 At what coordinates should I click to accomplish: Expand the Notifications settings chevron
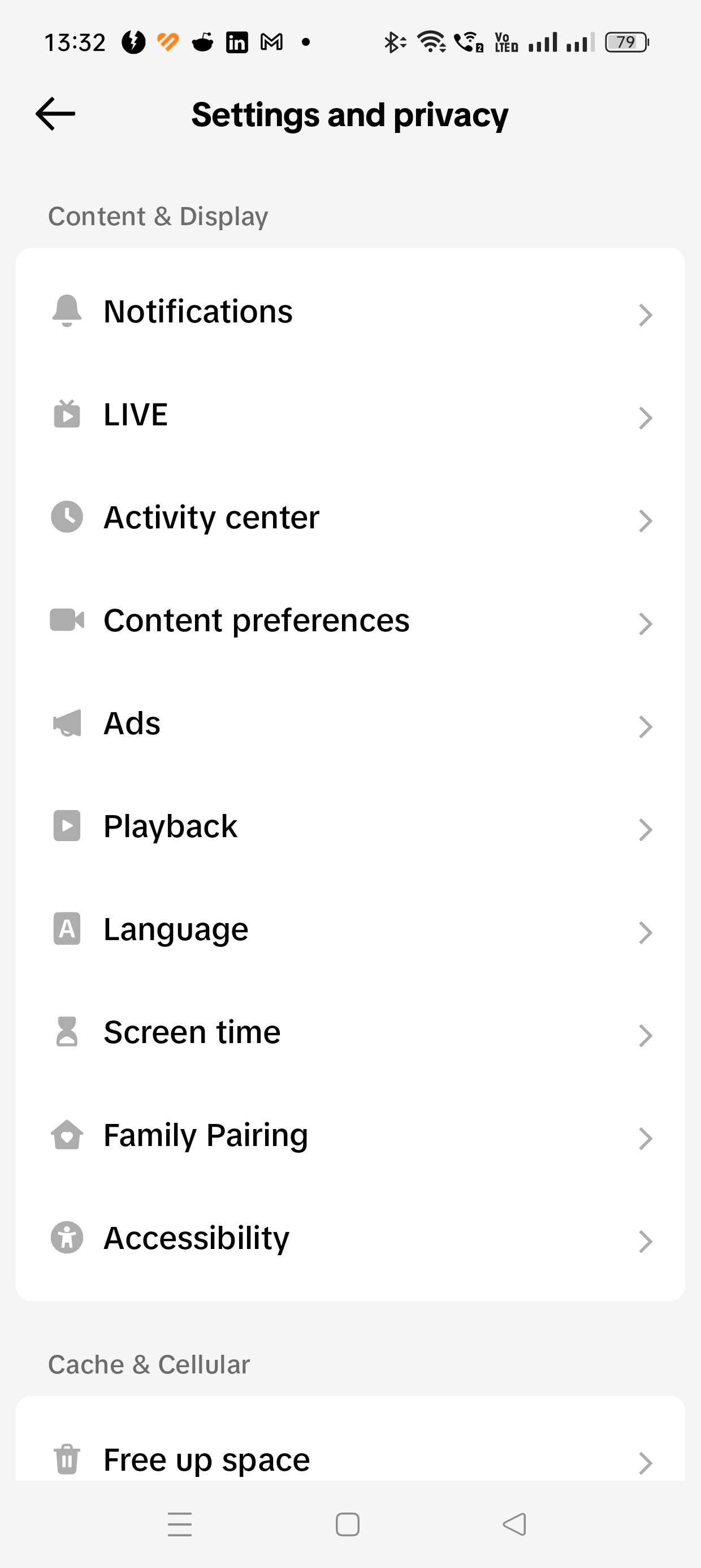click(647, 315)
